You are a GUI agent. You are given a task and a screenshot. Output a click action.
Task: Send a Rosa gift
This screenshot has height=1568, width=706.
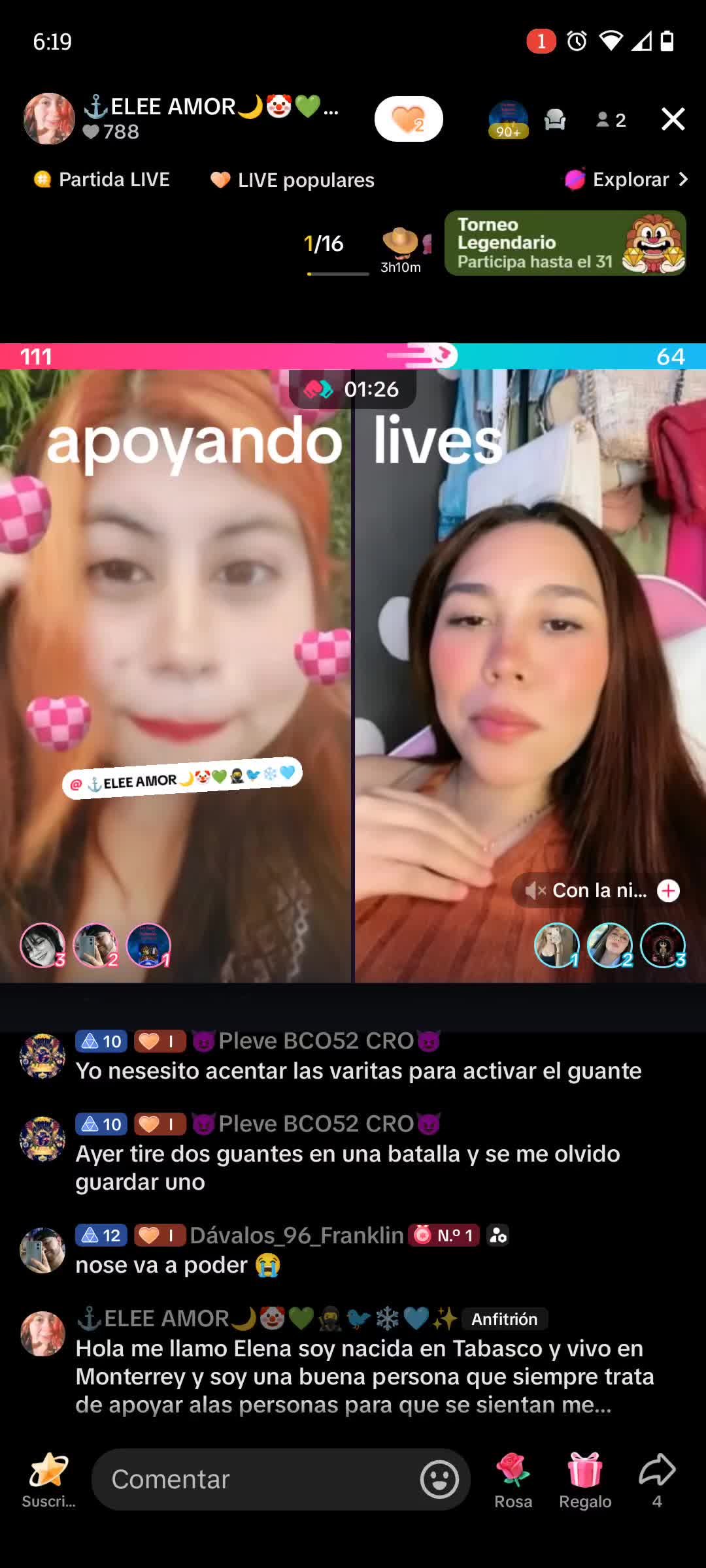click(x=513, y=1481)
